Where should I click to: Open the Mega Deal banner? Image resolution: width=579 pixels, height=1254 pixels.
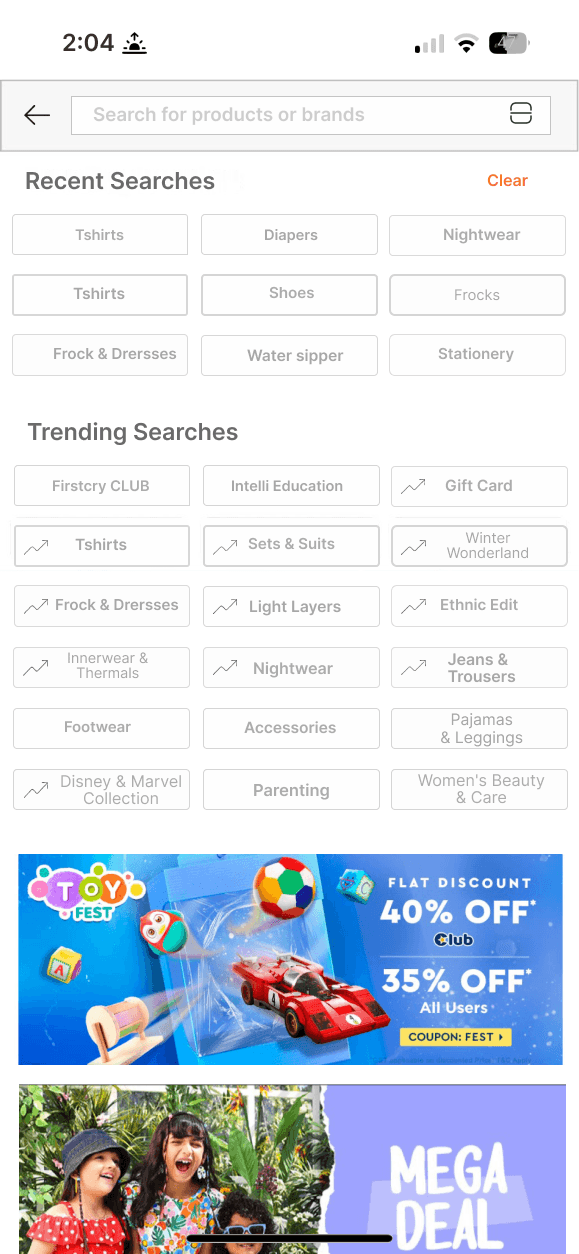290,1169
